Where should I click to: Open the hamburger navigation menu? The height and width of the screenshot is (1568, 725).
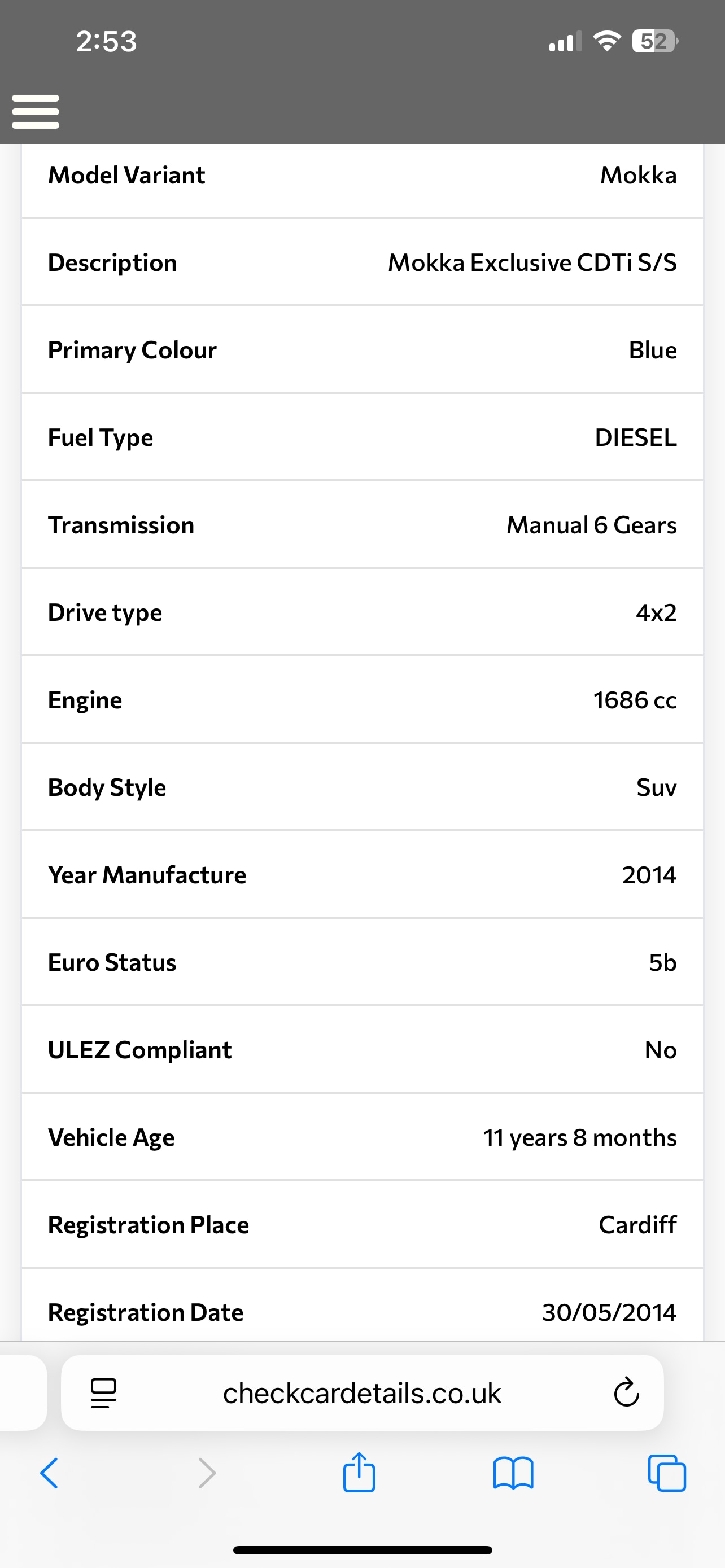[34, 111]
